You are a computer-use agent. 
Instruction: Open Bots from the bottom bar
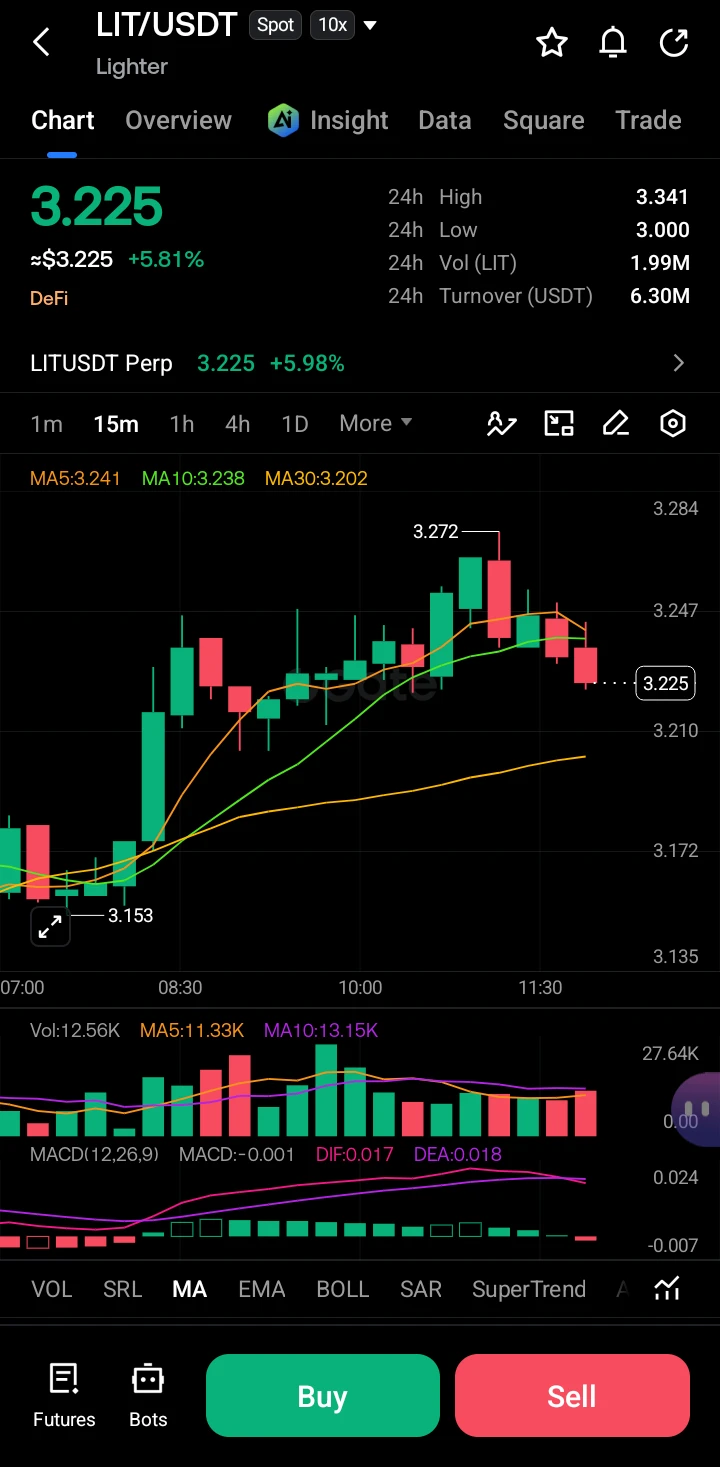[148, 1395]
